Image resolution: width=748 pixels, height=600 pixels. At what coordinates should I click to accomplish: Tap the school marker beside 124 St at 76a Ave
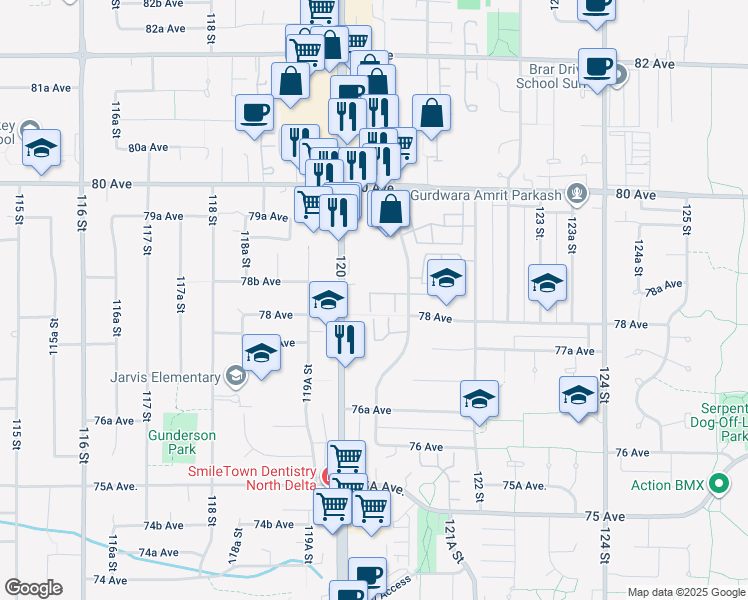coord(578,394)
